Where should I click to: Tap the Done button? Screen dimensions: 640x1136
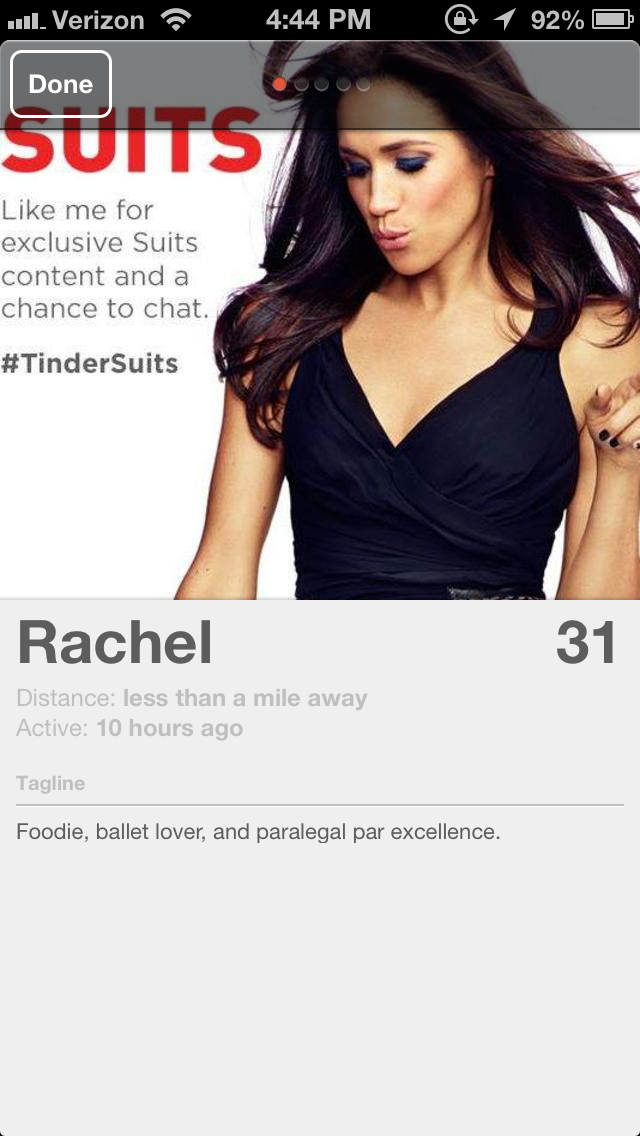tap(60, 84)
